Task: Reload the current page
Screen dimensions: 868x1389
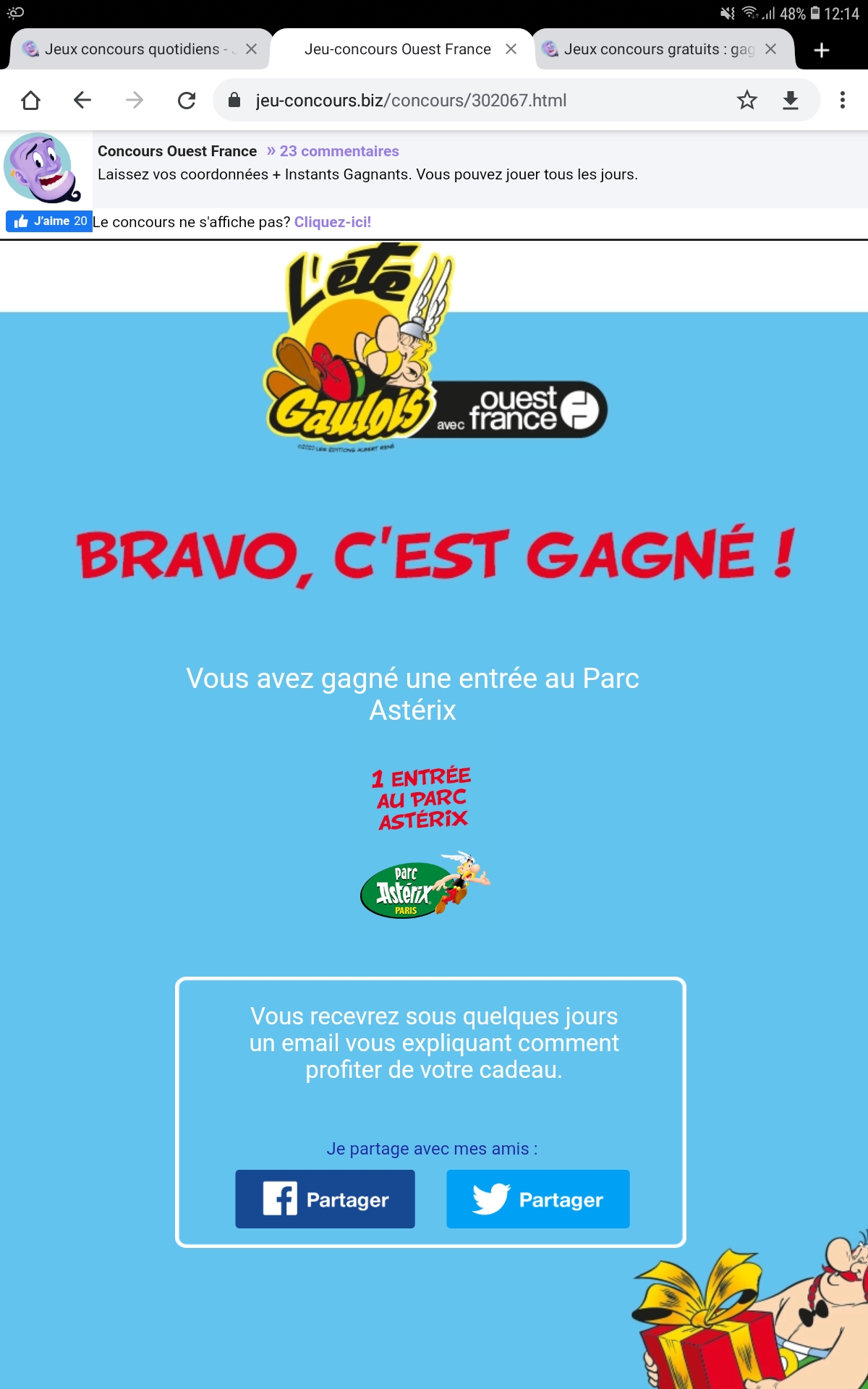Action: click(x=187, y=100)
